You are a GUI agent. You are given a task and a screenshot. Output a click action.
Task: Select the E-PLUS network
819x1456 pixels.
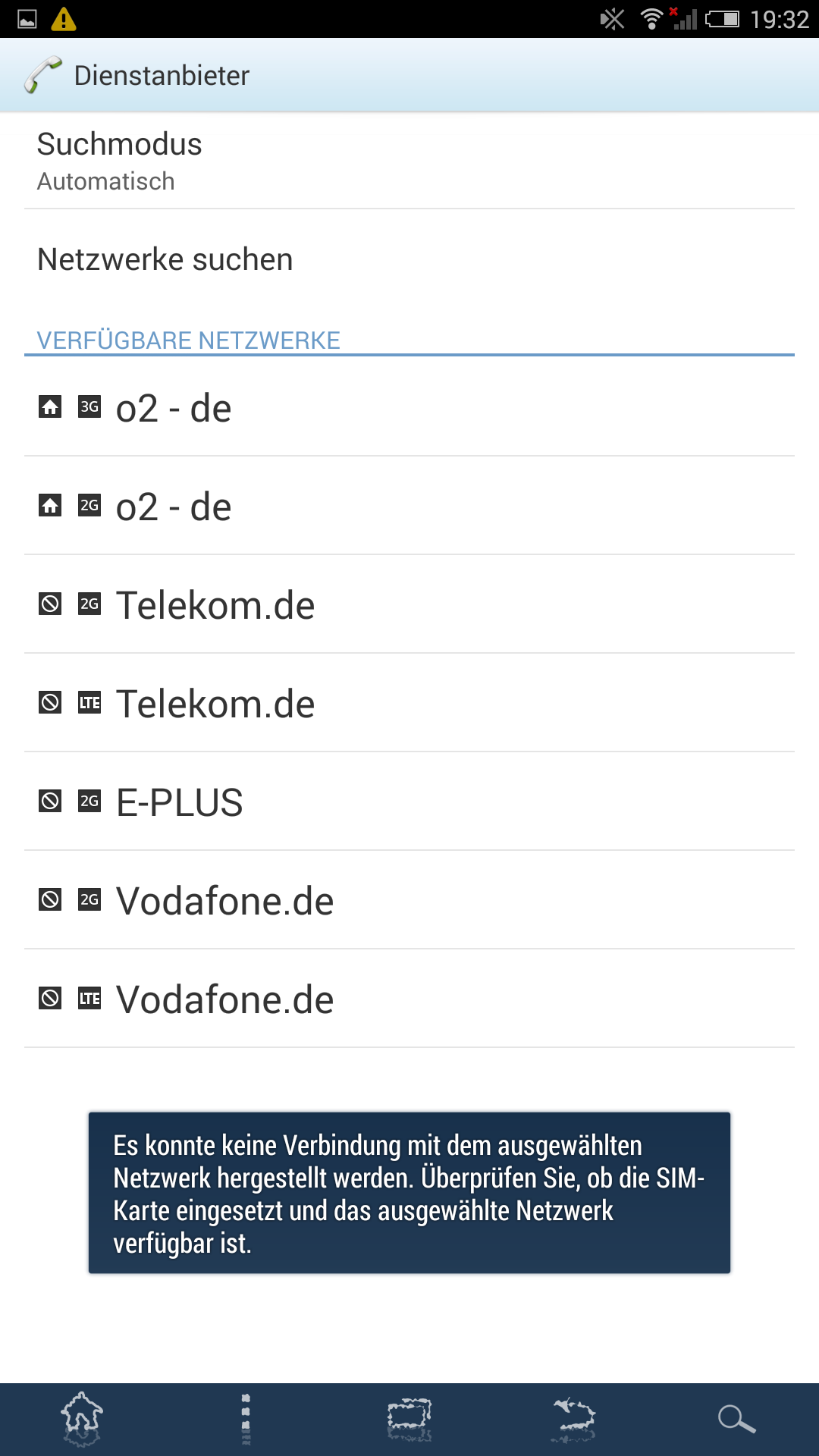pyautogui.click(x=409, y=802)
